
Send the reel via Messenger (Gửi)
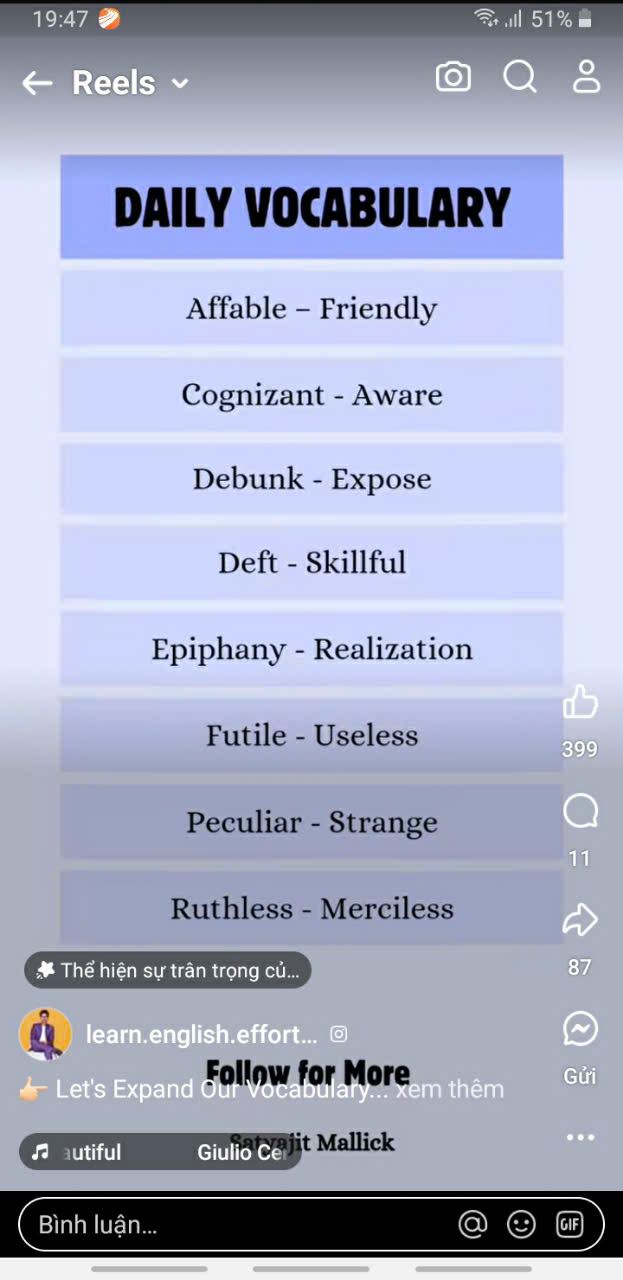point(580,1030)
